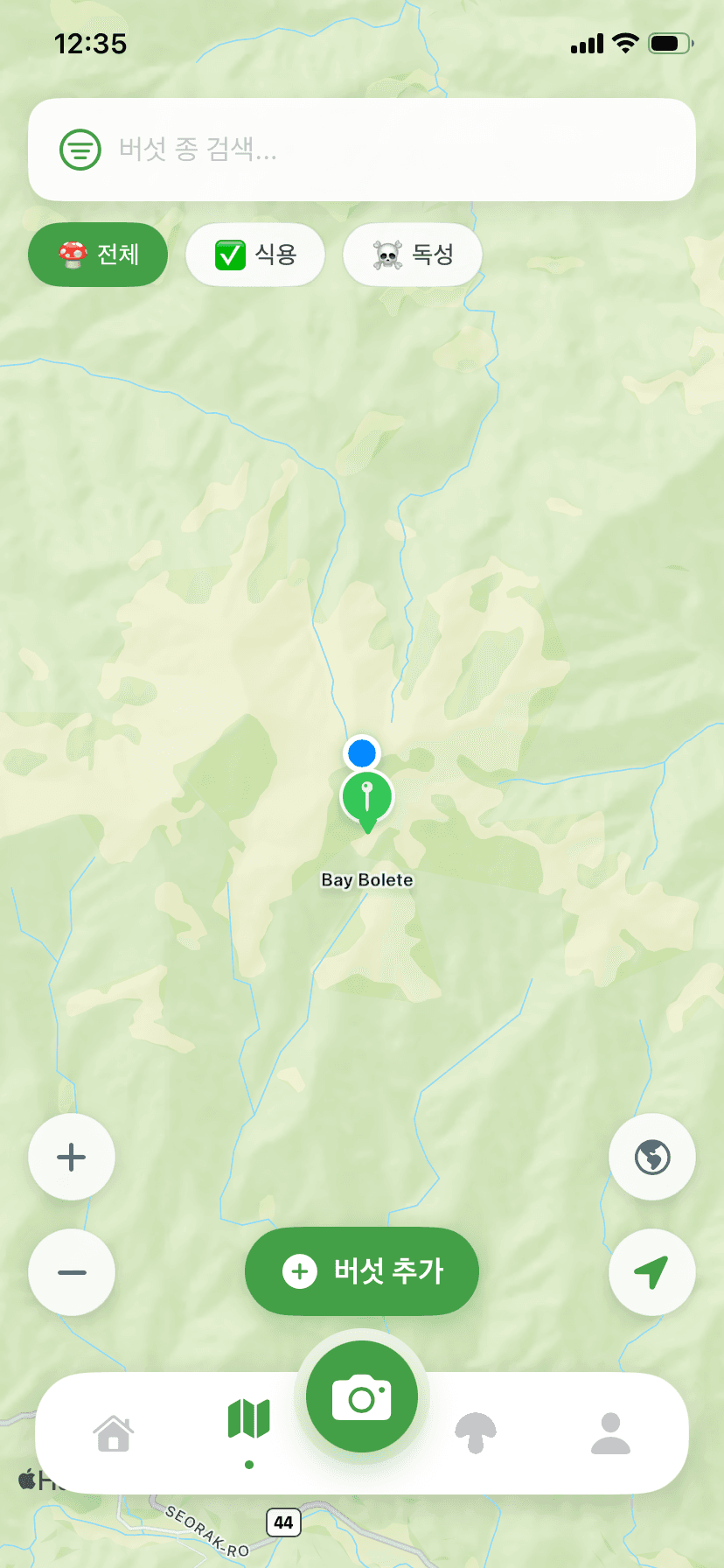Screen dimensions: 724x1568
Task: Switch to the mushroom tab
Action: pyautogui.click(x=476, y=1434)
